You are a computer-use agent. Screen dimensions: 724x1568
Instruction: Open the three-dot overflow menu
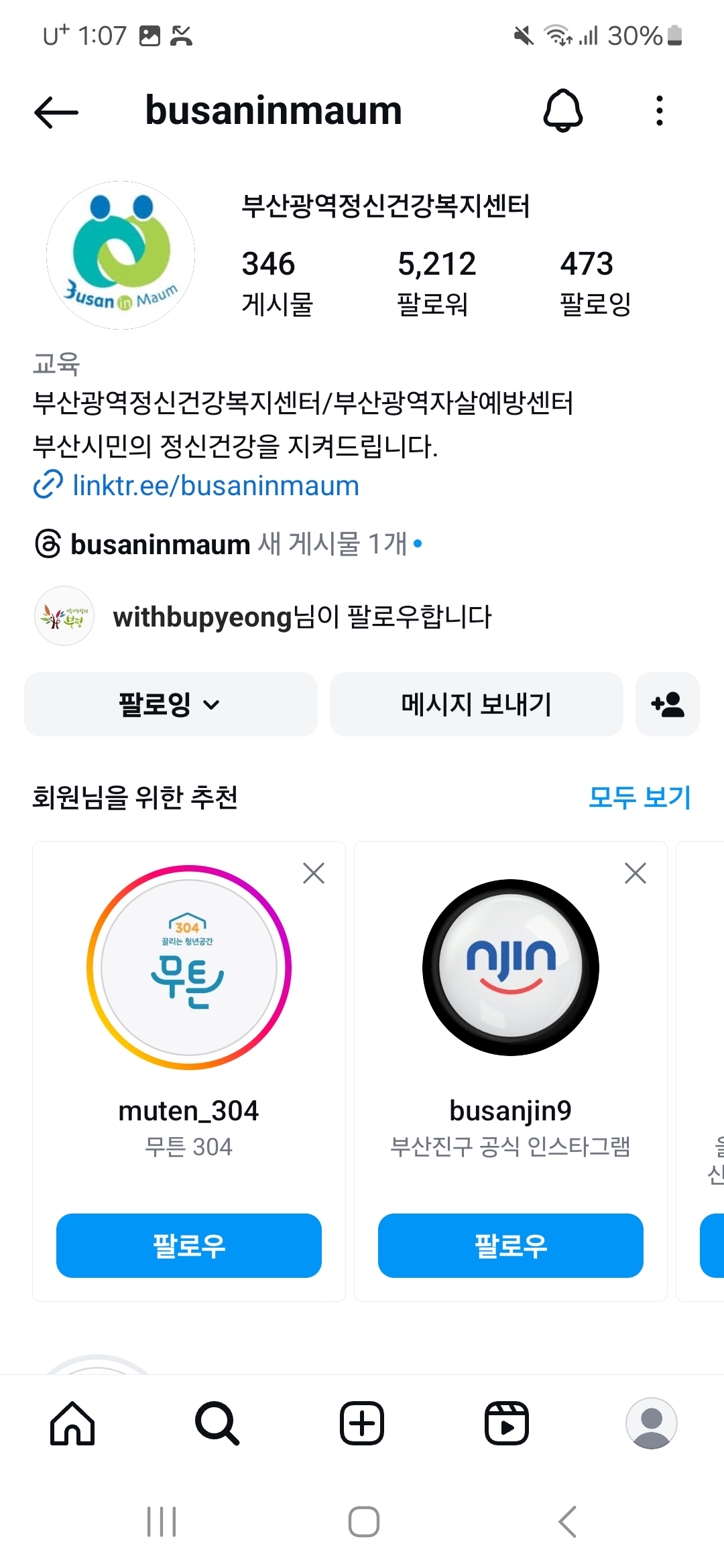coord(659,111)
